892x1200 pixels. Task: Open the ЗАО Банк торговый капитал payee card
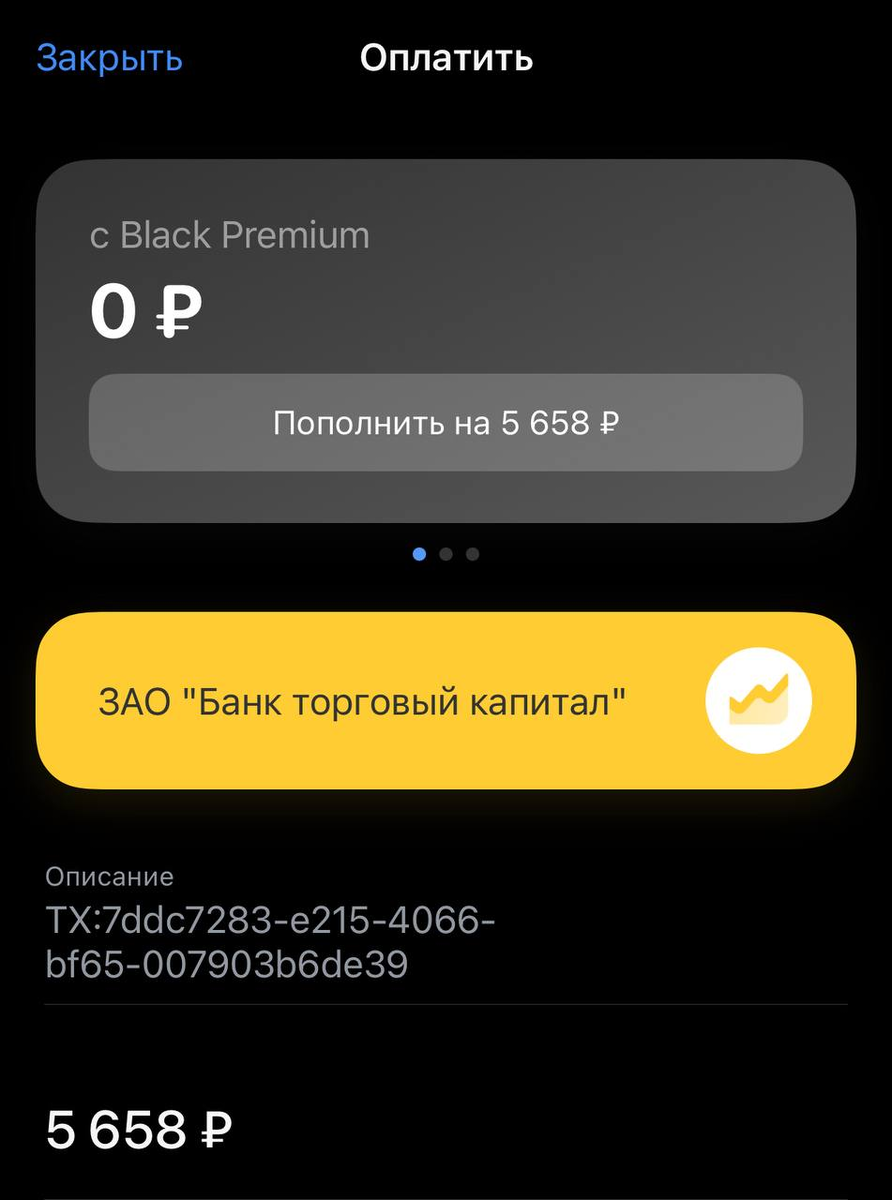coord(446,701)
